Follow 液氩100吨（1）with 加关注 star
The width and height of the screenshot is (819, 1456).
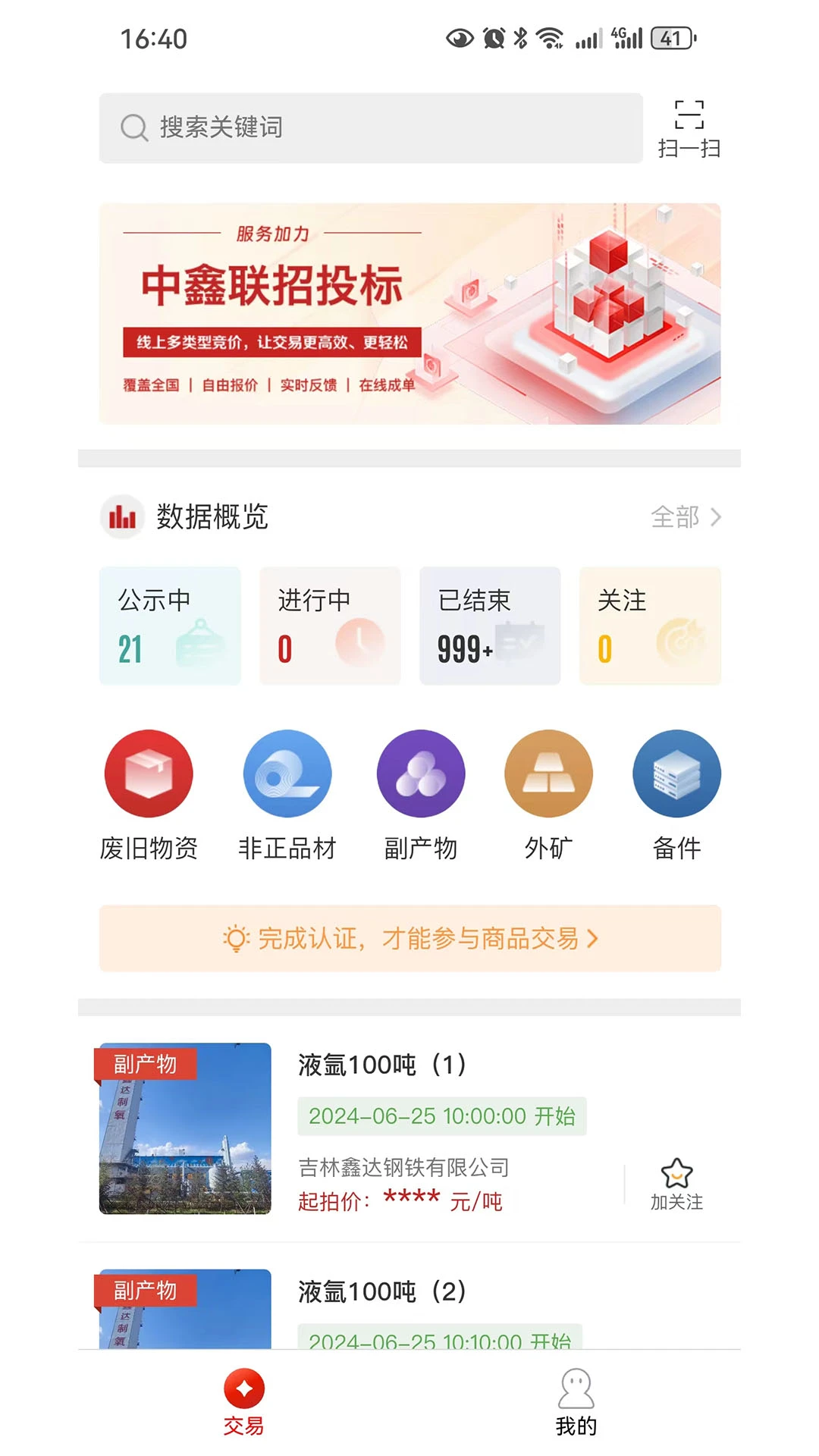pyautogui.click(x=676, y=1183)
